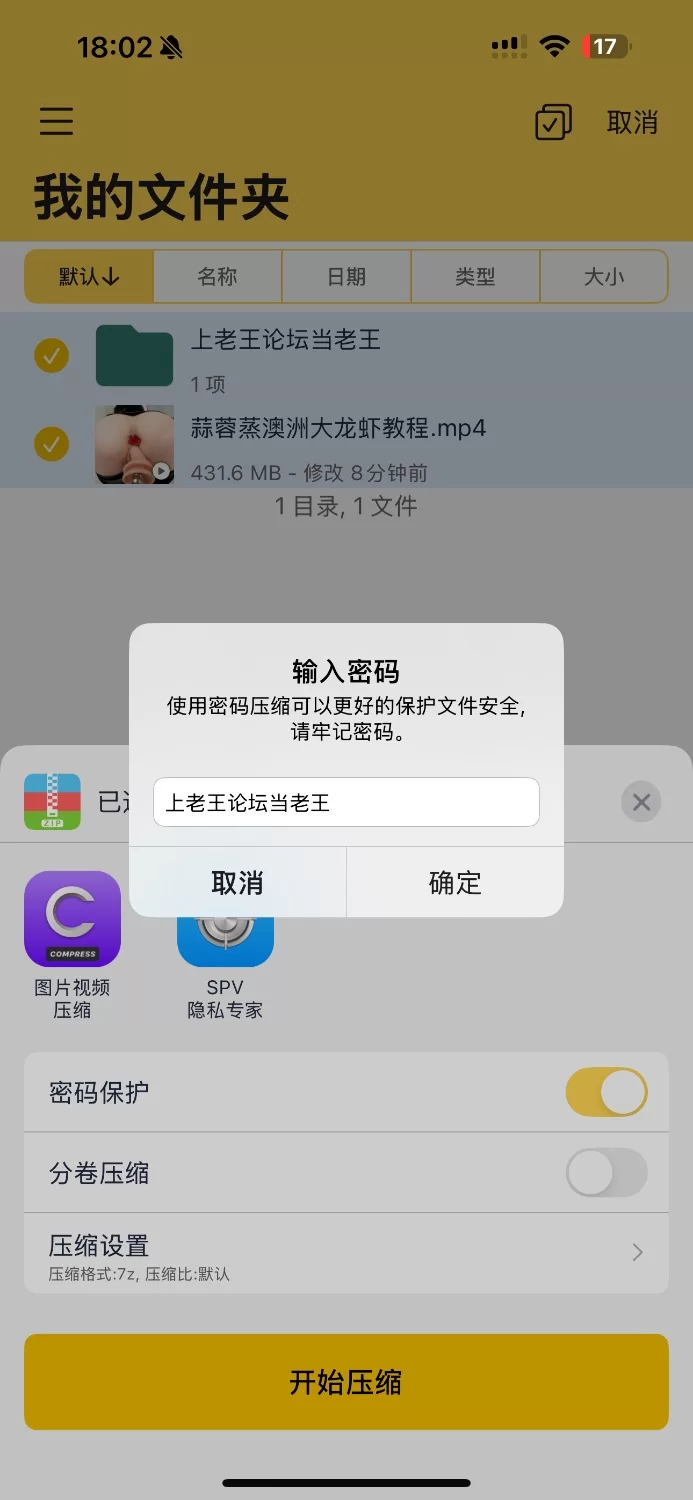The height and width of the screenshot is (1500, 693).
Task: Uncheck the 上老王论坛当老王 folder
Action: (52, 355)
